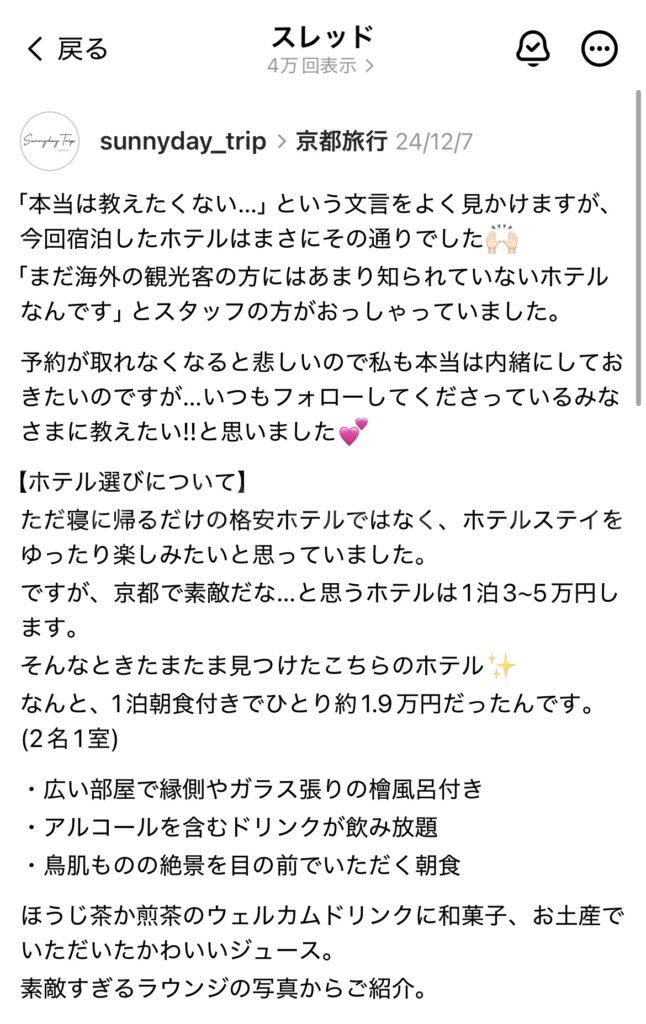
Task: Open sunnyday_trip's profile picture
Action: (x=49, y=142)
